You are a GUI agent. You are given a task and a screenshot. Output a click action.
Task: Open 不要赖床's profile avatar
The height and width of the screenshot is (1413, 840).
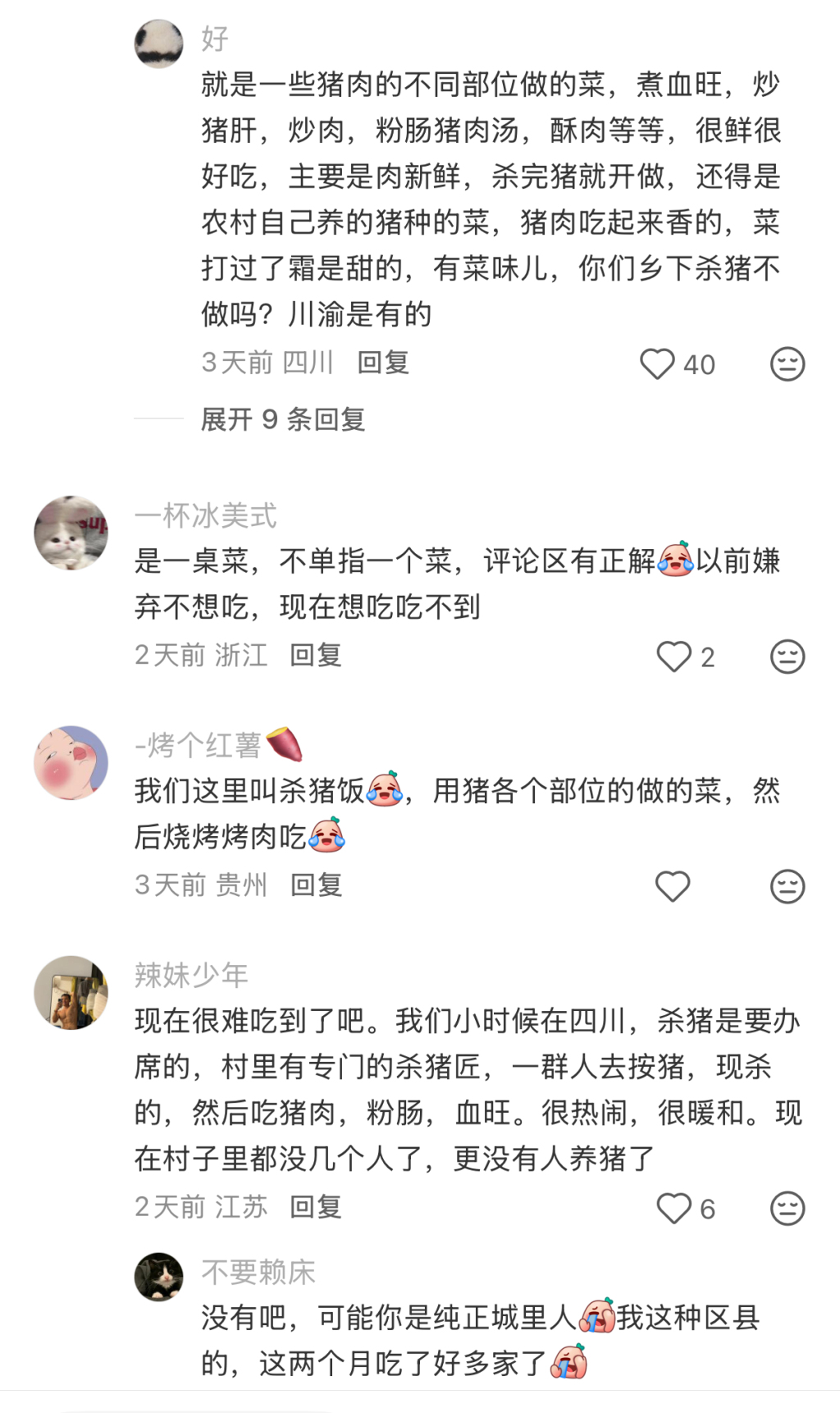coord(159,1277)
